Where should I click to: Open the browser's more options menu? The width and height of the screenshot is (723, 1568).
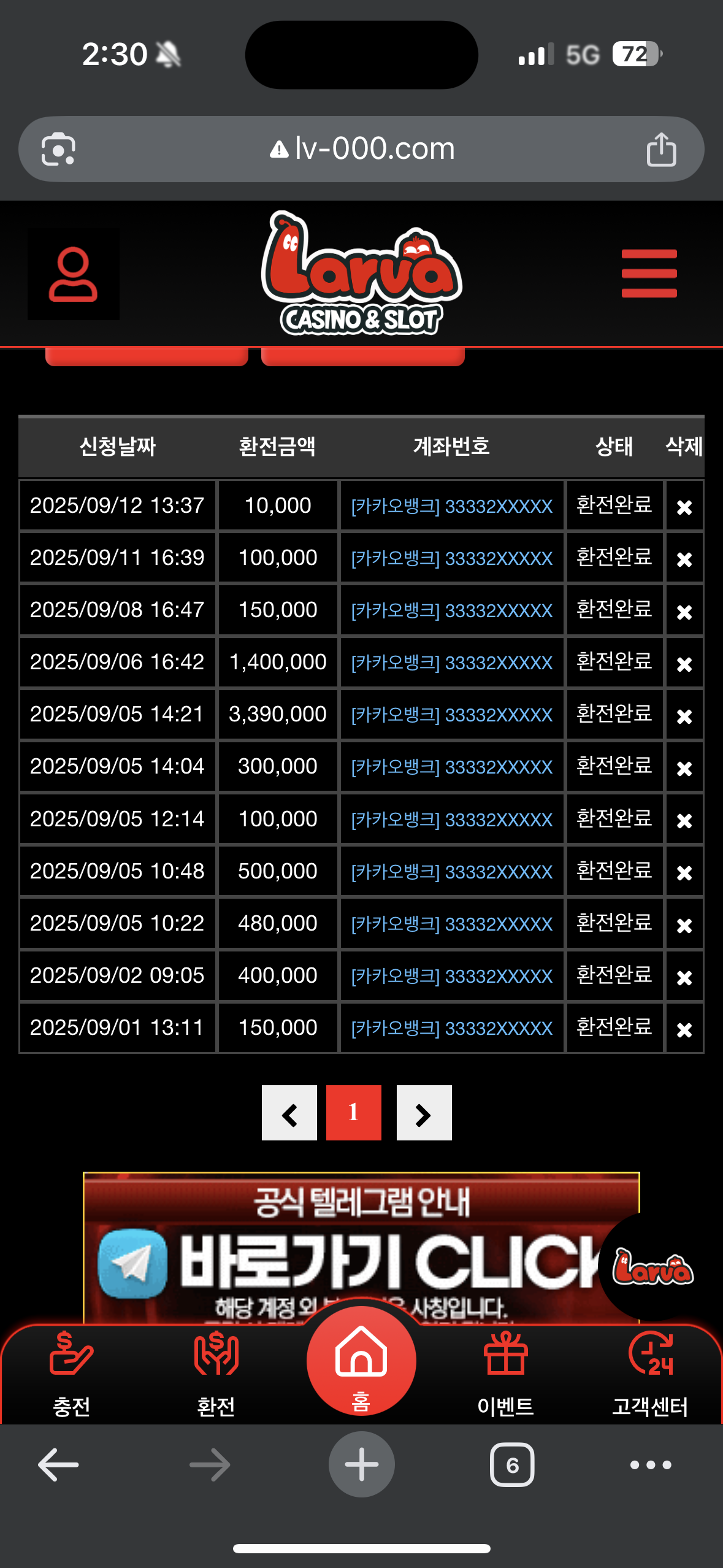(x=651, y=1465)
